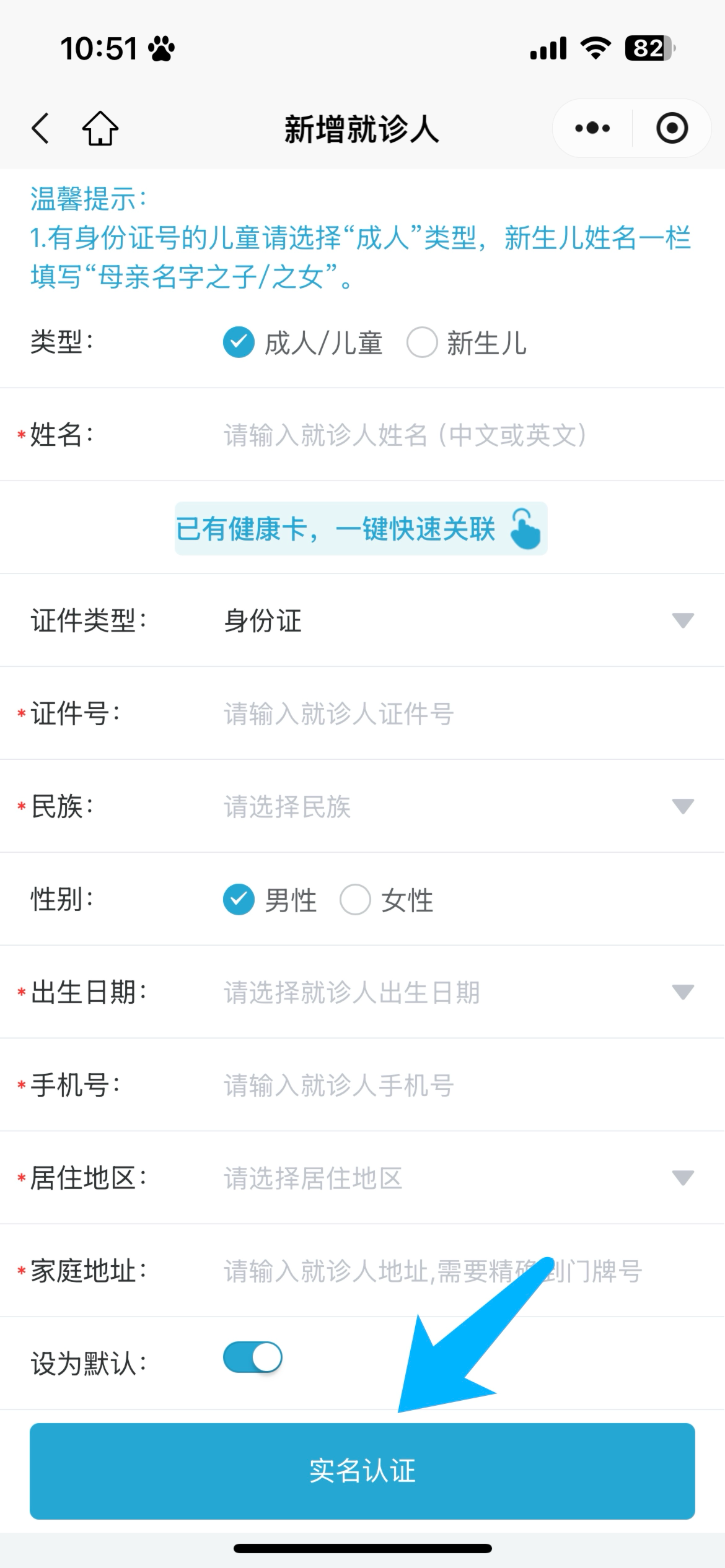Viewport: 725px width, 1568px height.
Task: Focus the 家庭地址 input field
Action: point(434,1271)
